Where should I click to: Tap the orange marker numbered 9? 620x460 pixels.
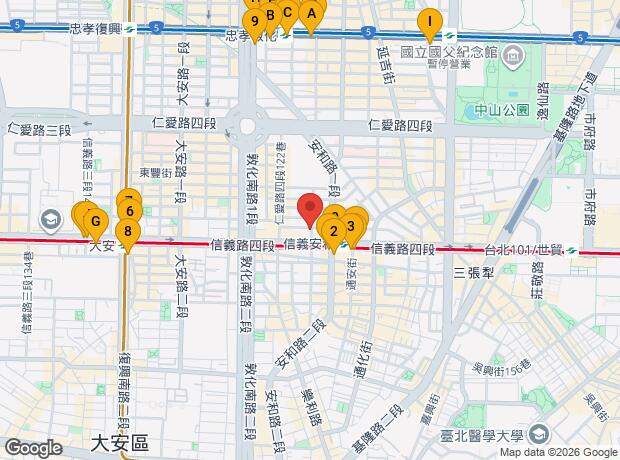(255, 24)
